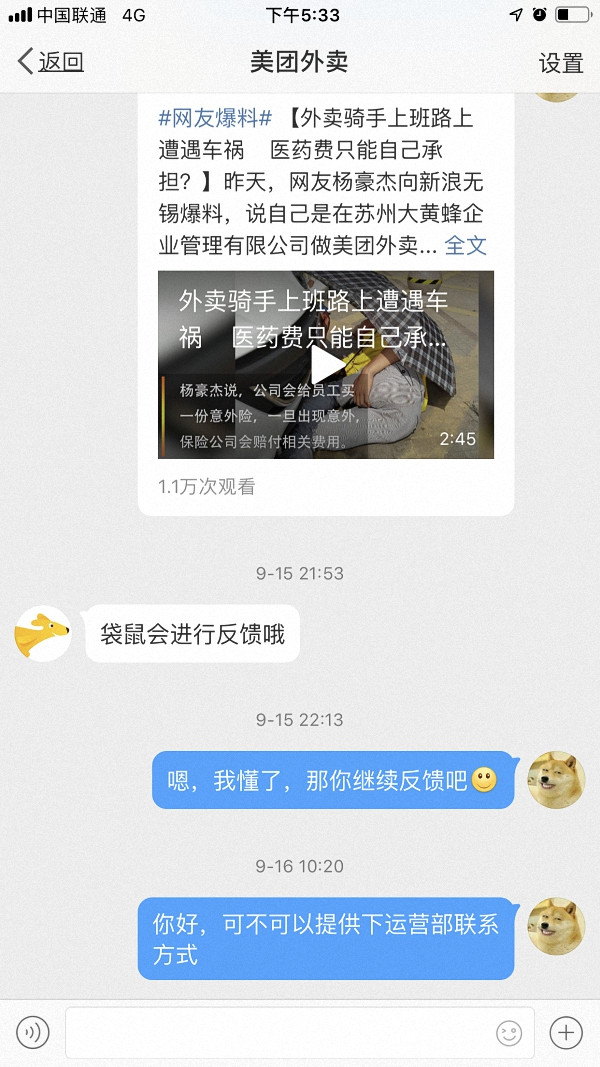
Task: Go back via 返回 button
Action: coord(50,62)
